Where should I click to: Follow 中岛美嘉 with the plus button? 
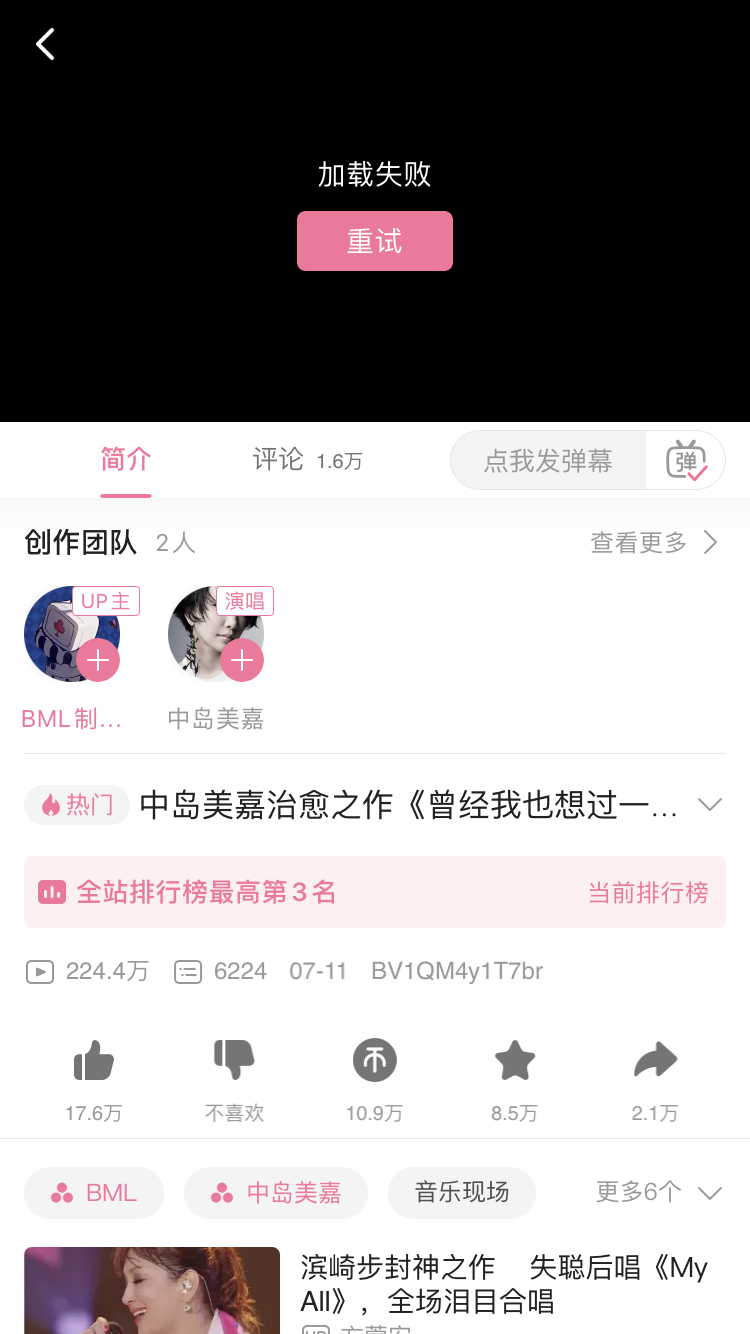pyautogui.click(x=242, y=660)
